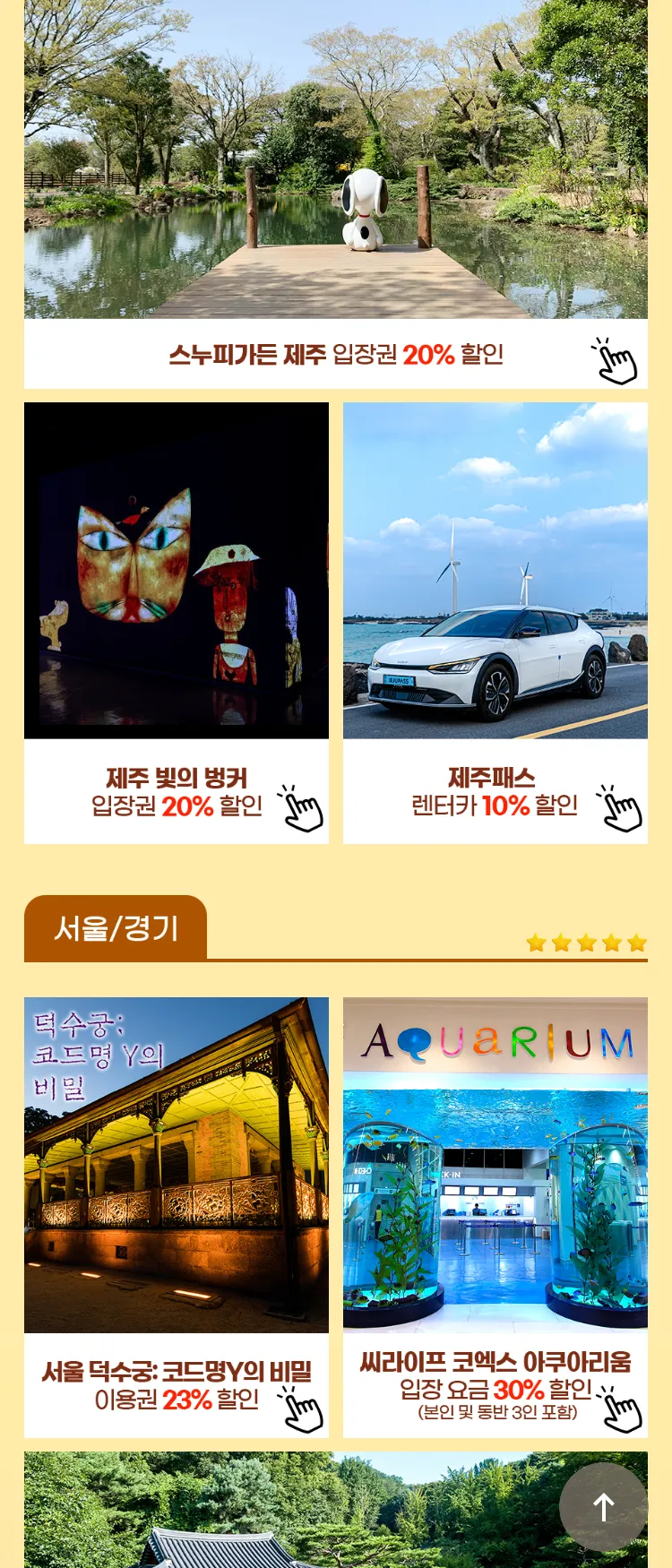The width and height of the screenshot is (672, 1568).
Task: Tap the scroll-to-top arrow button
Action: click(603, 1507)
